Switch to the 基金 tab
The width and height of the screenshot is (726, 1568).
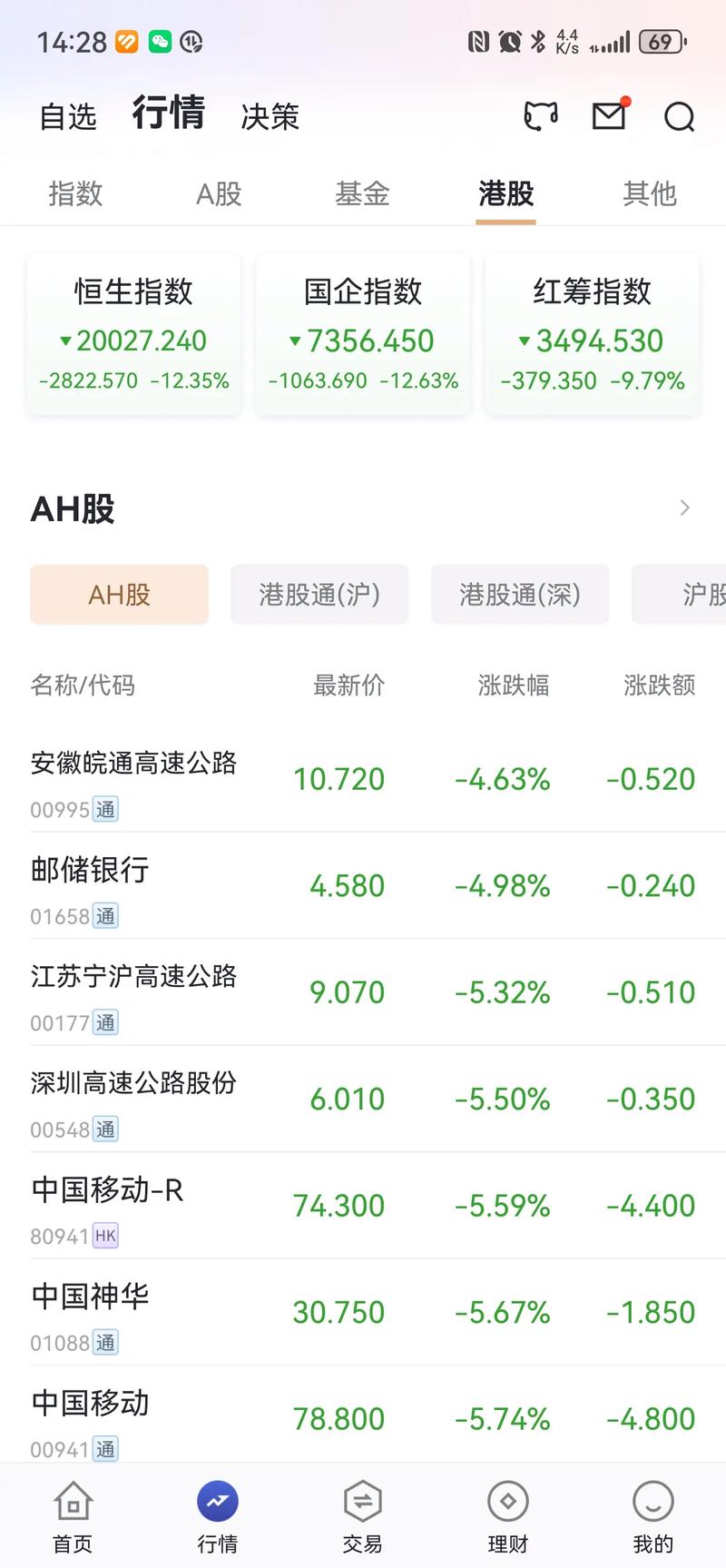(362, 193)
